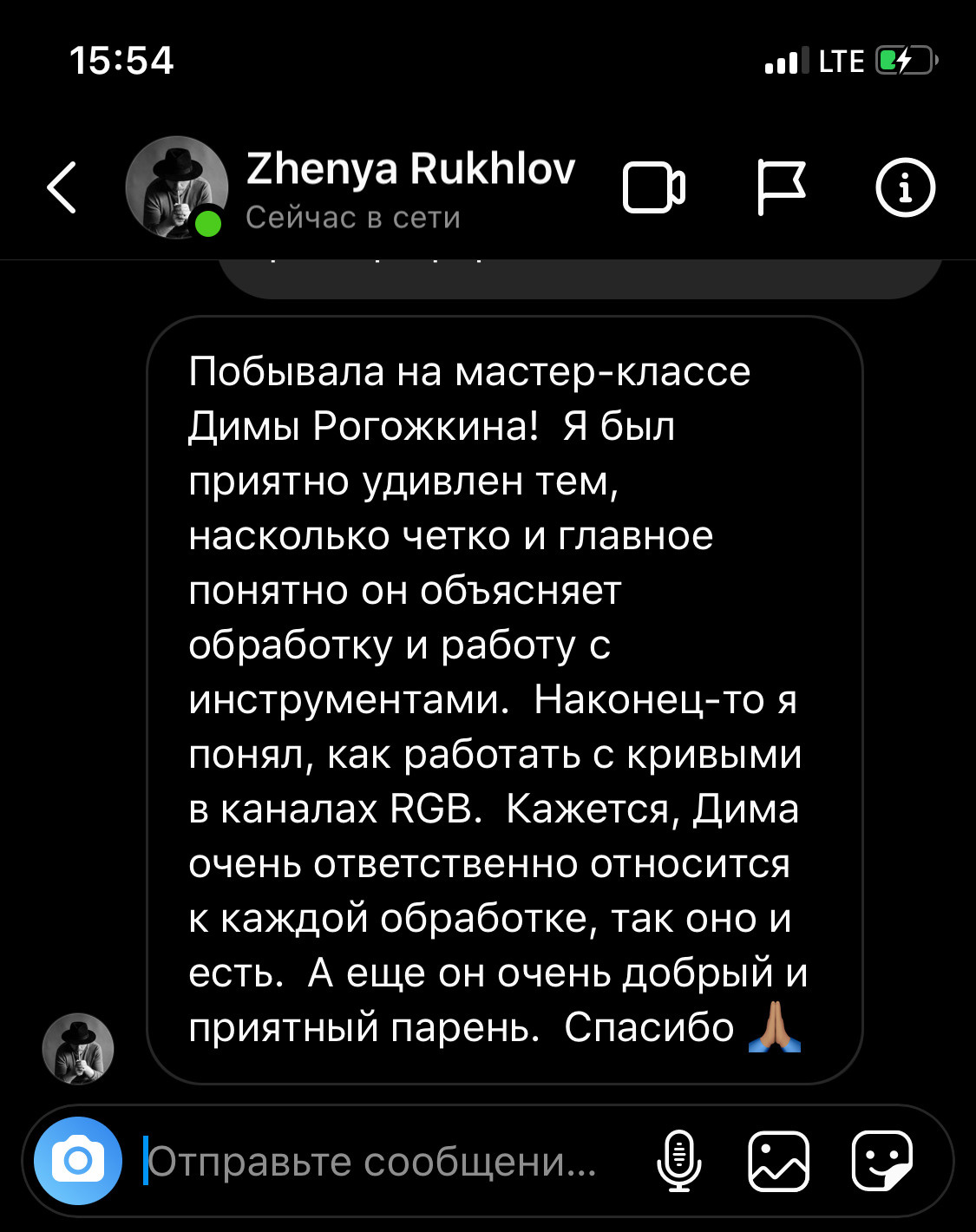
Task: Tap the small avatar beside the message bubble
Action: tap(79, 1048)
